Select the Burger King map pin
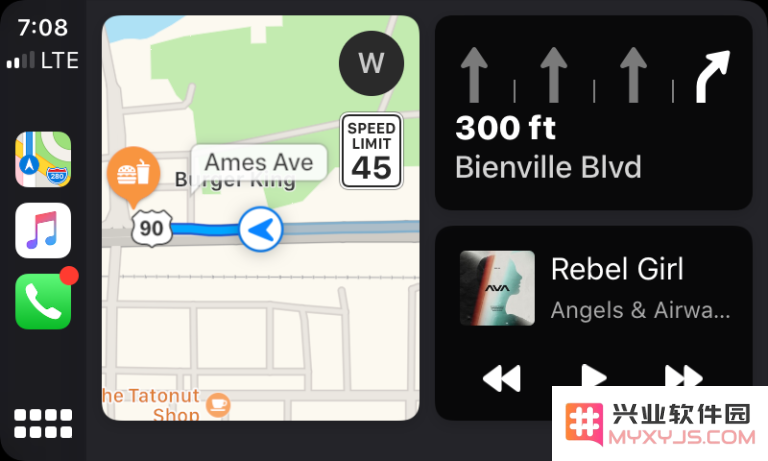This screenshot has height=461, width=768. tap(132, 174)
